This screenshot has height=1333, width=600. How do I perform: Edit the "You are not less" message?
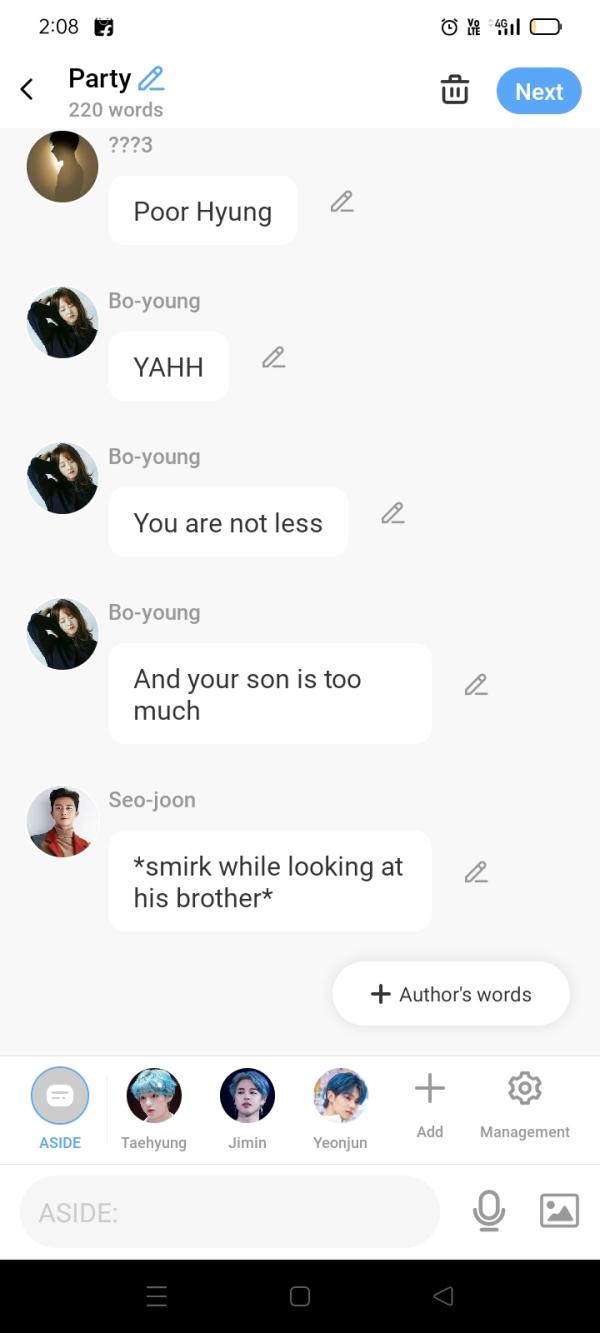(x=393, y=514)
